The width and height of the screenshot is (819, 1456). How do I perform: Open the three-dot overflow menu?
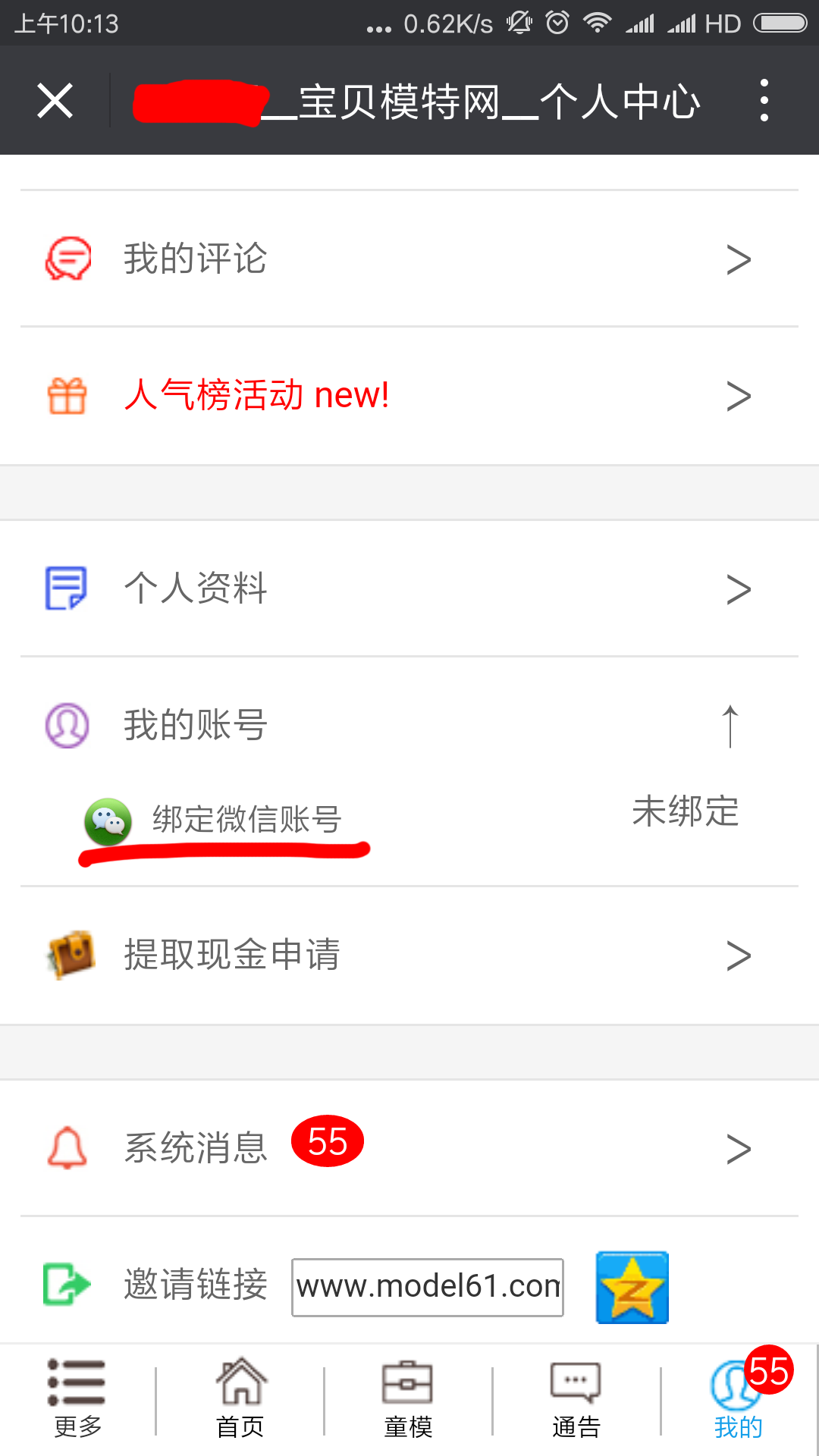coord(764,101)
